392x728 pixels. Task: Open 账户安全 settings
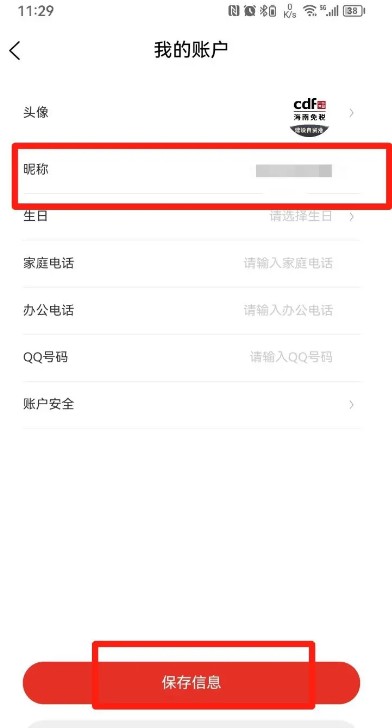click(191, 404)
